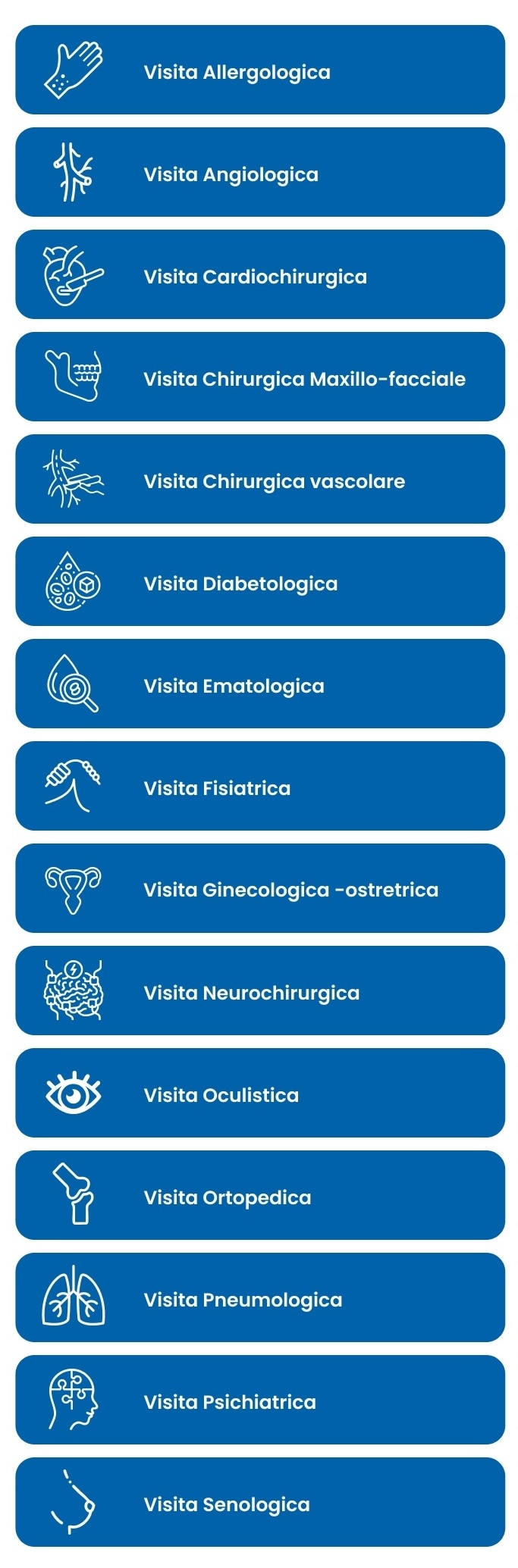Tap Visita Fisiatrica
The width and height of the screenshot is (518, 1568).
(259, 787)
